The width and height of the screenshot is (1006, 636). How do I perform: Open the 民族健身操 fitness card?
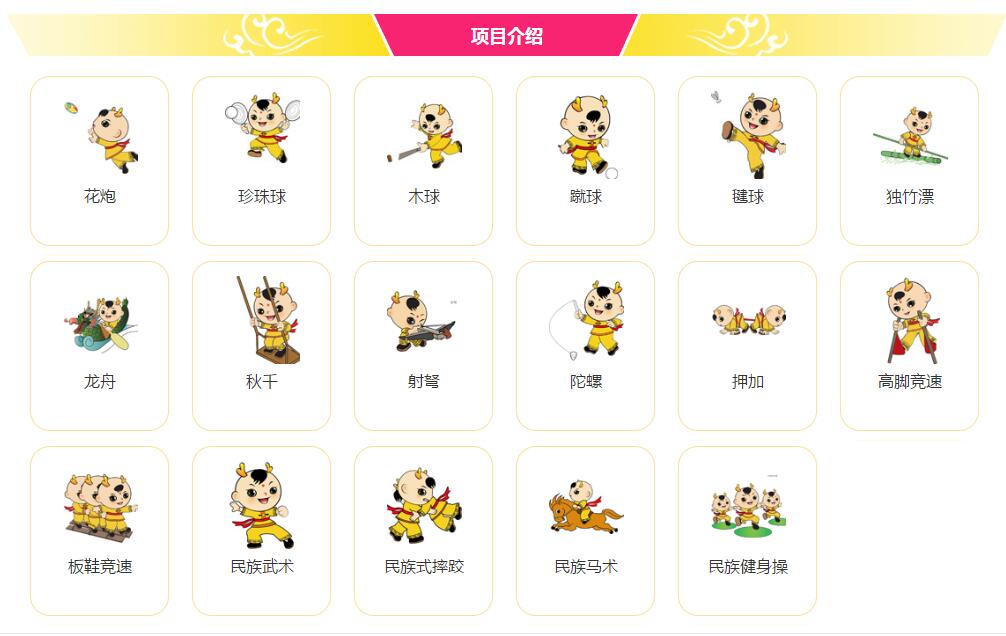tap(748, 530)
